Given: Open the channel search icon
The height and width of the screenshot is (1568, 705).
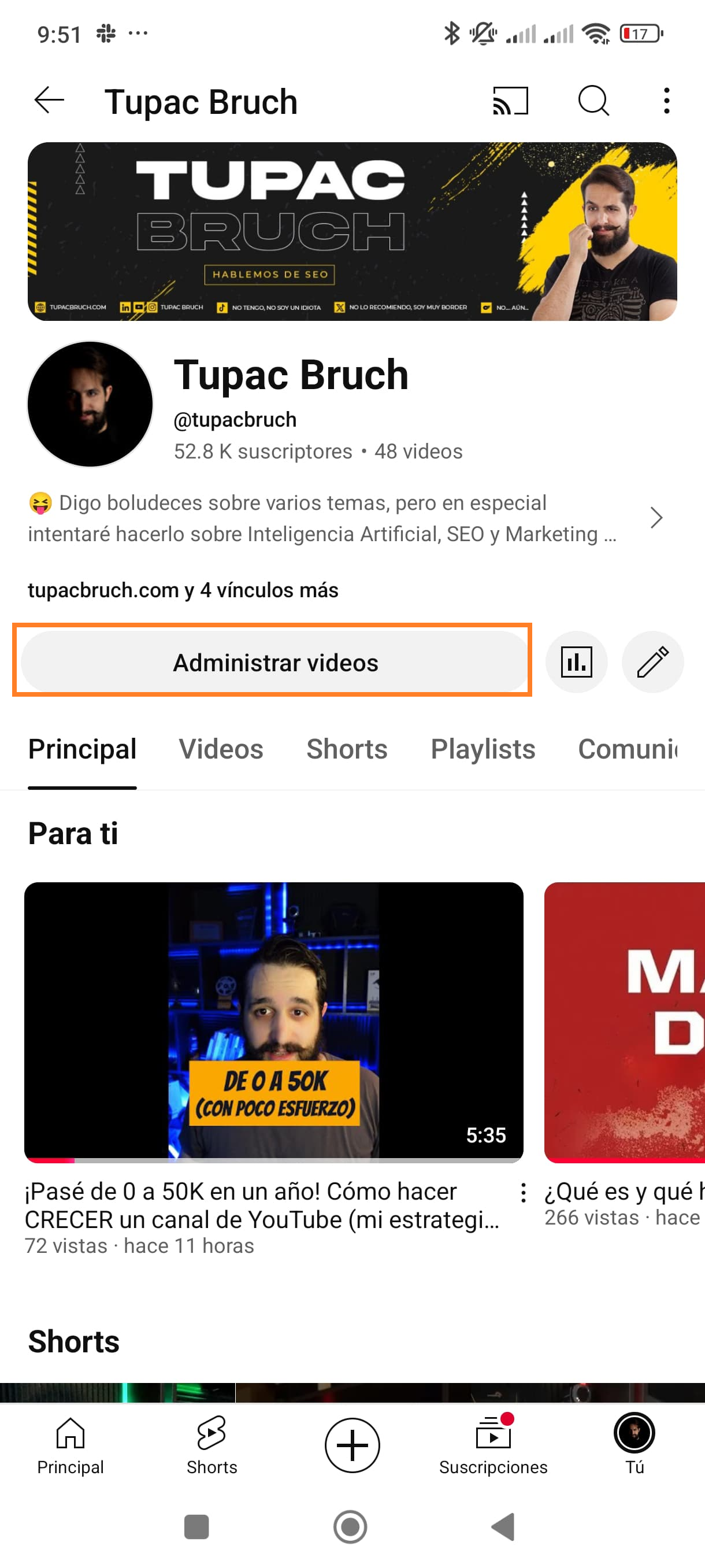Looking at the screenshot, I should pos(593,101).
